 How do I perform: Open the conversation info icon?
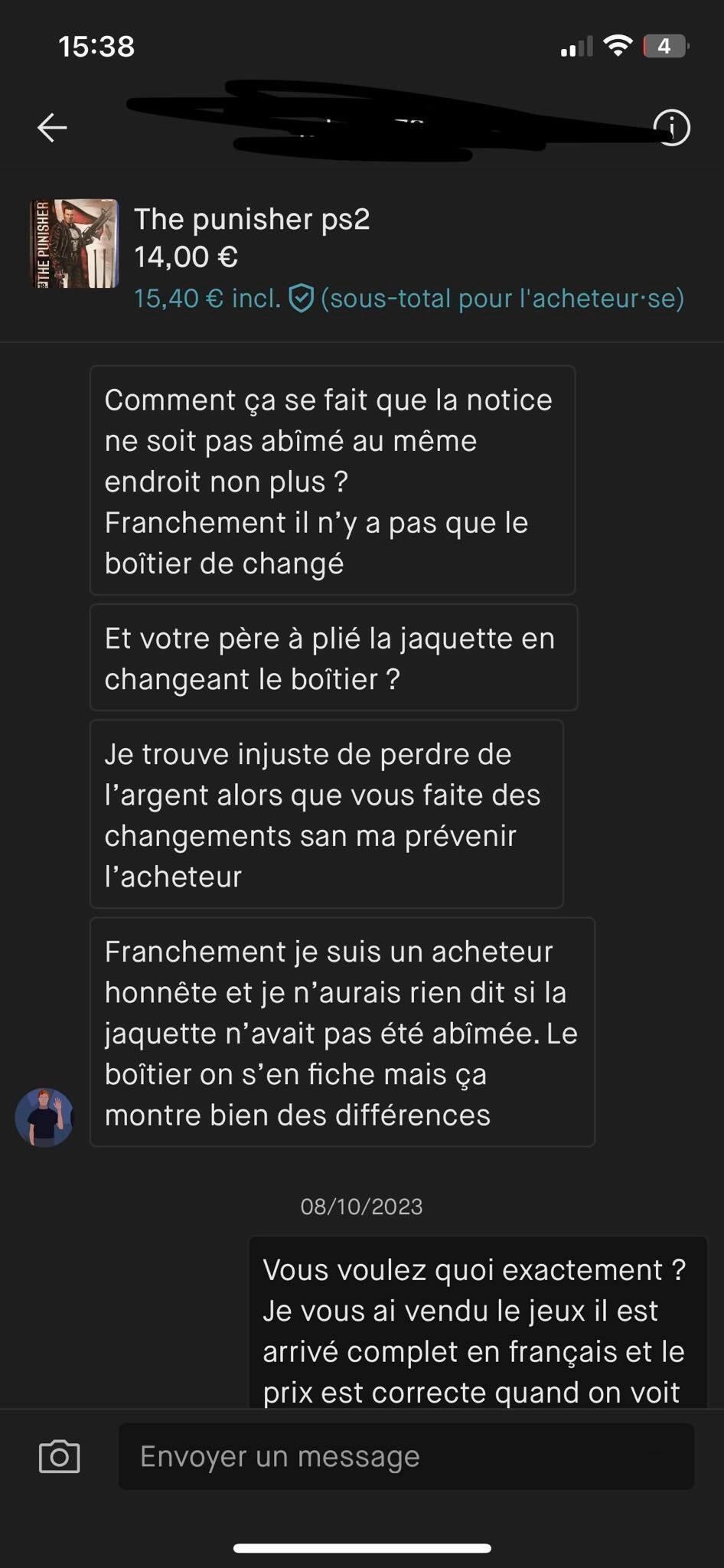[x=671, y=127]
